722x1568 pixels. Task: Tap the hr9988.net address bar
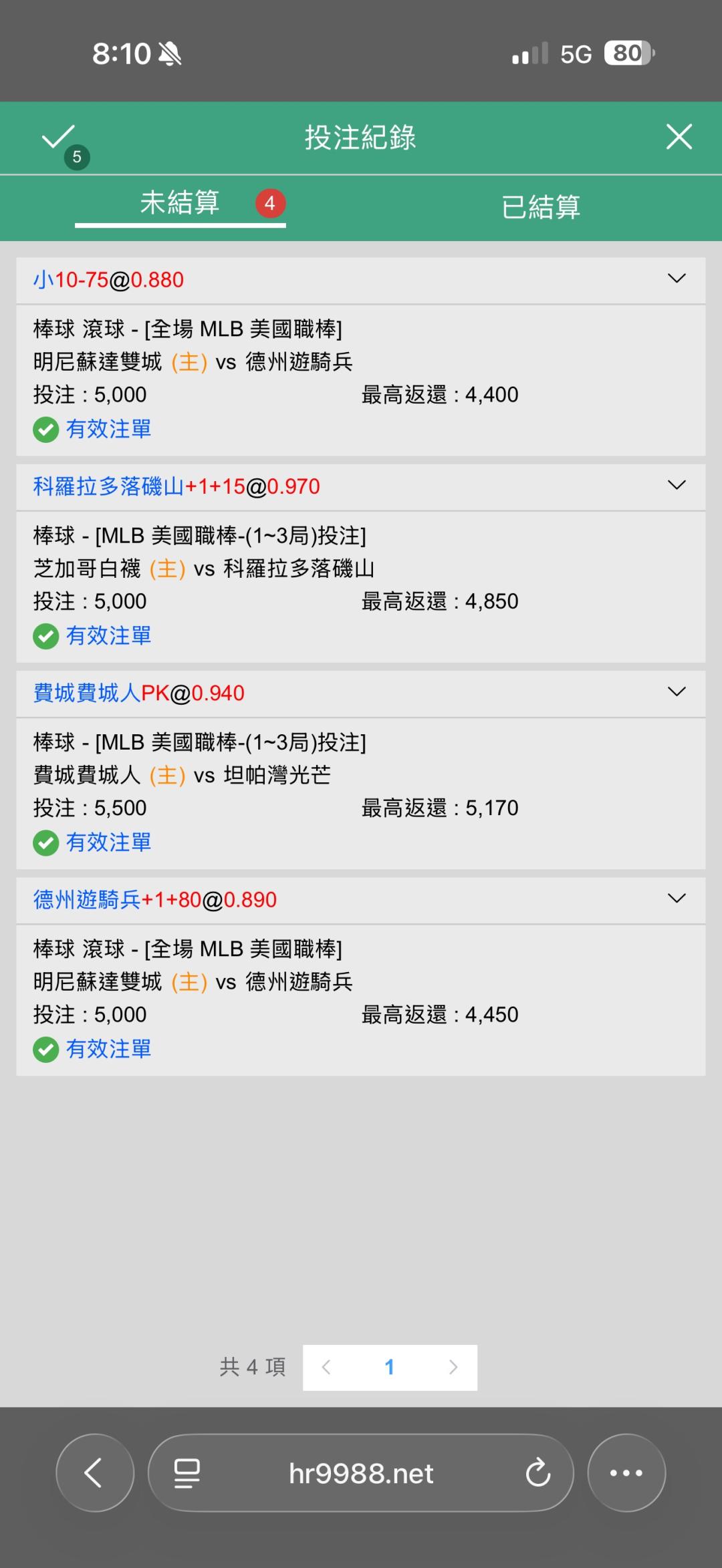click(x=361, y=1472)
